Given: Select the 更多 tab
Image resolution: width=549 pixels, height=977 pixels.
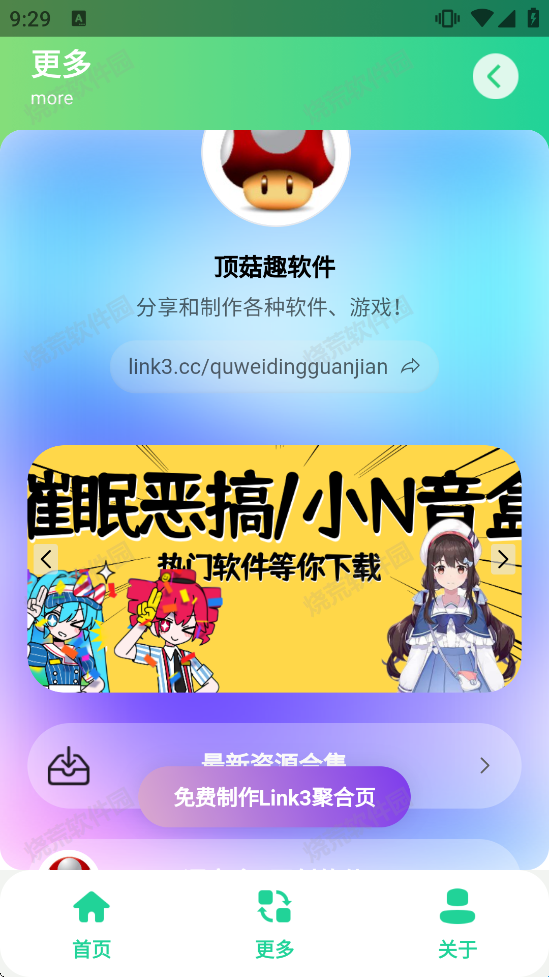Looking at the screenshot, I should [274, 924].
